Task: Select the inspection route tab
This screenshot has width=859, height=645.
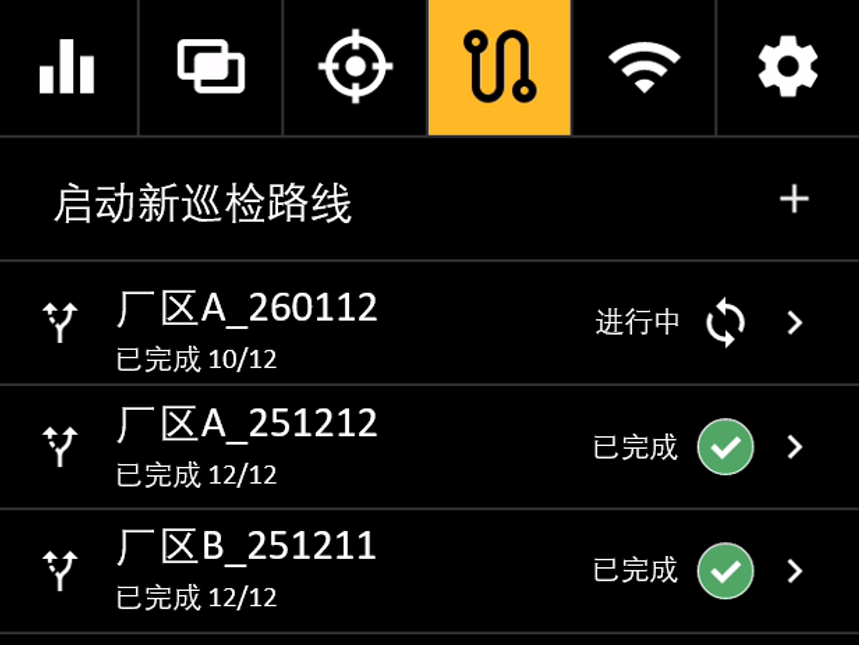Action: 499,67
